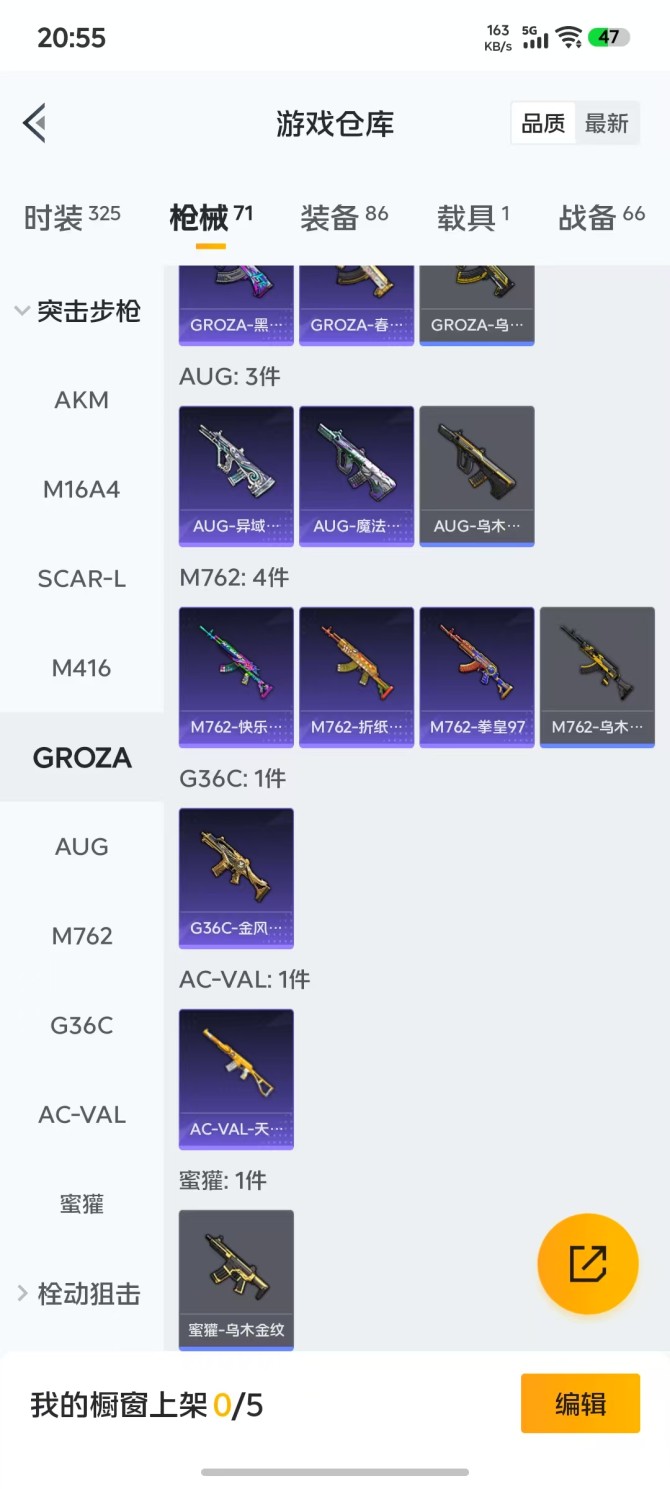The width and height of the screenshot is (670, 1489).
Task: View the AC-VAL-天 skin item
Action: pos(236,1079)
